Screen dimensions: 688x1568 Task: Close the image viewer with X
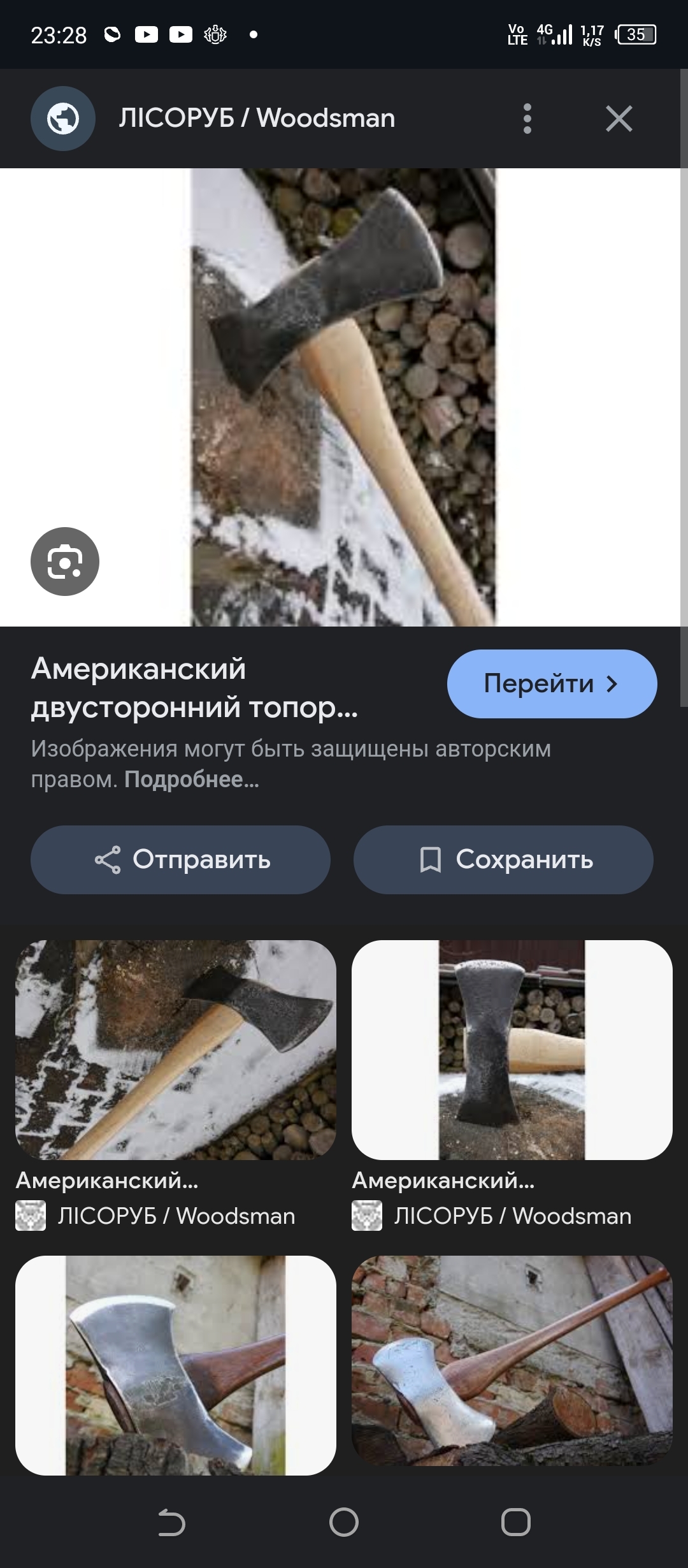(x=619, y=119)
